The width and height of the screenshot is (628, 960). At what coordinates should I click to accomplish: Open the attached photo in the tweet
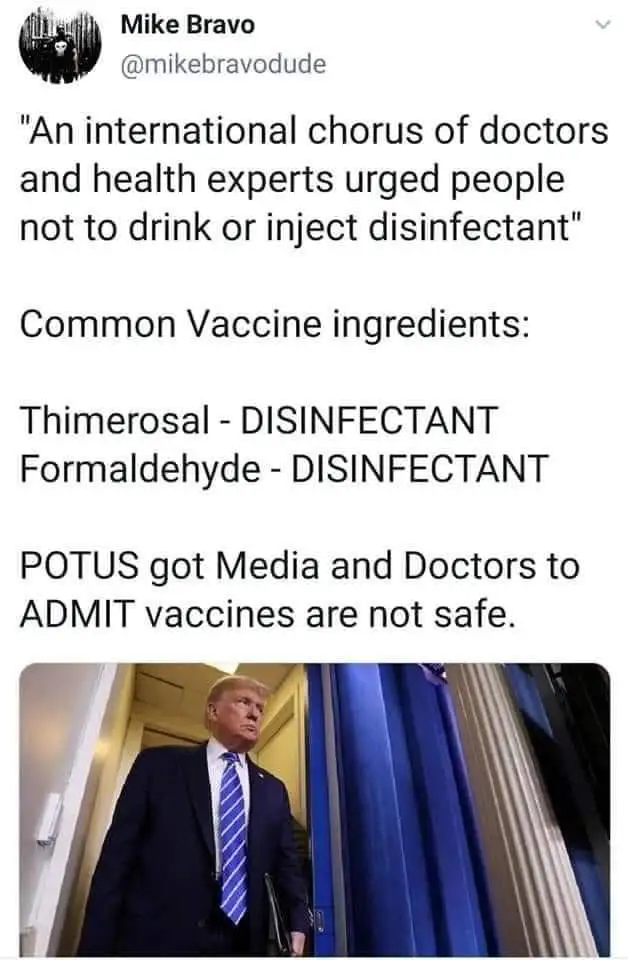pyautogui.click(x=314, y=808)
